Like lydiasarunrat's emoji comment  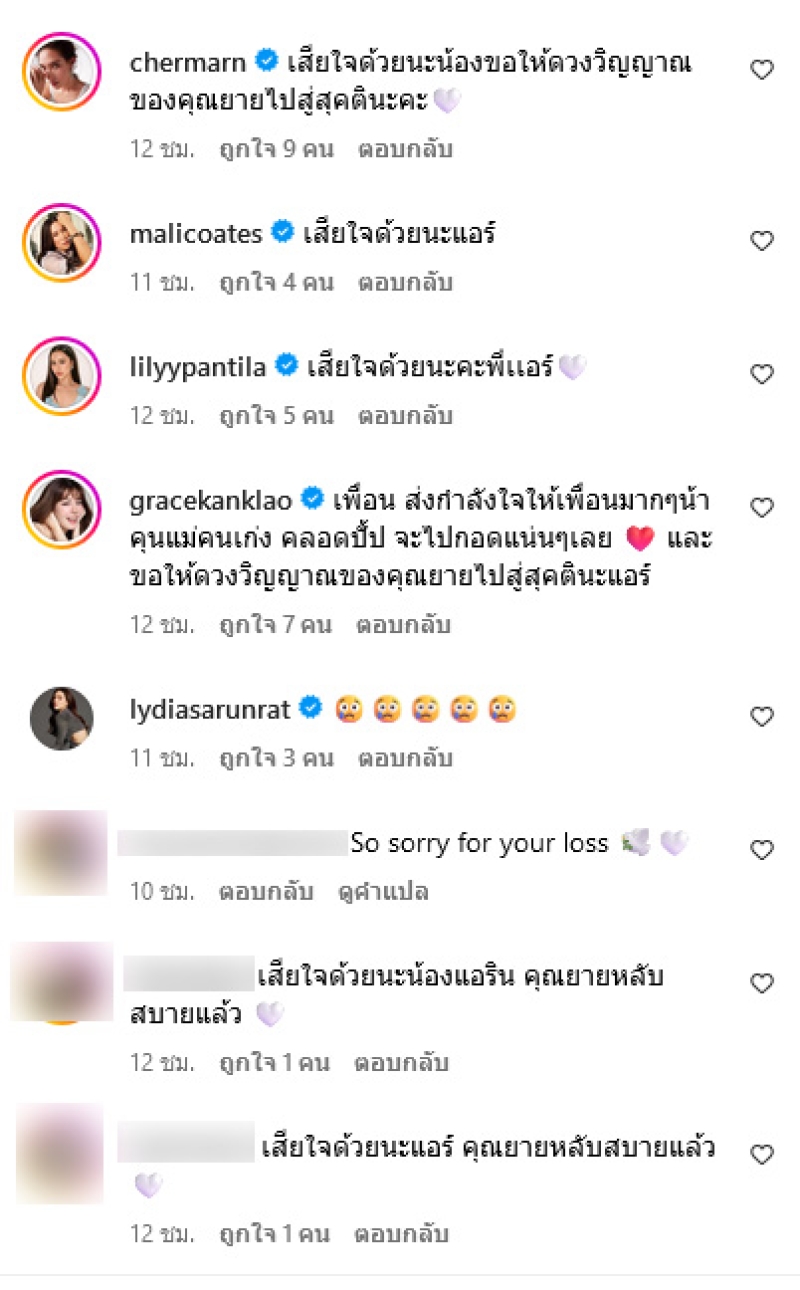[x=762, y=716]
